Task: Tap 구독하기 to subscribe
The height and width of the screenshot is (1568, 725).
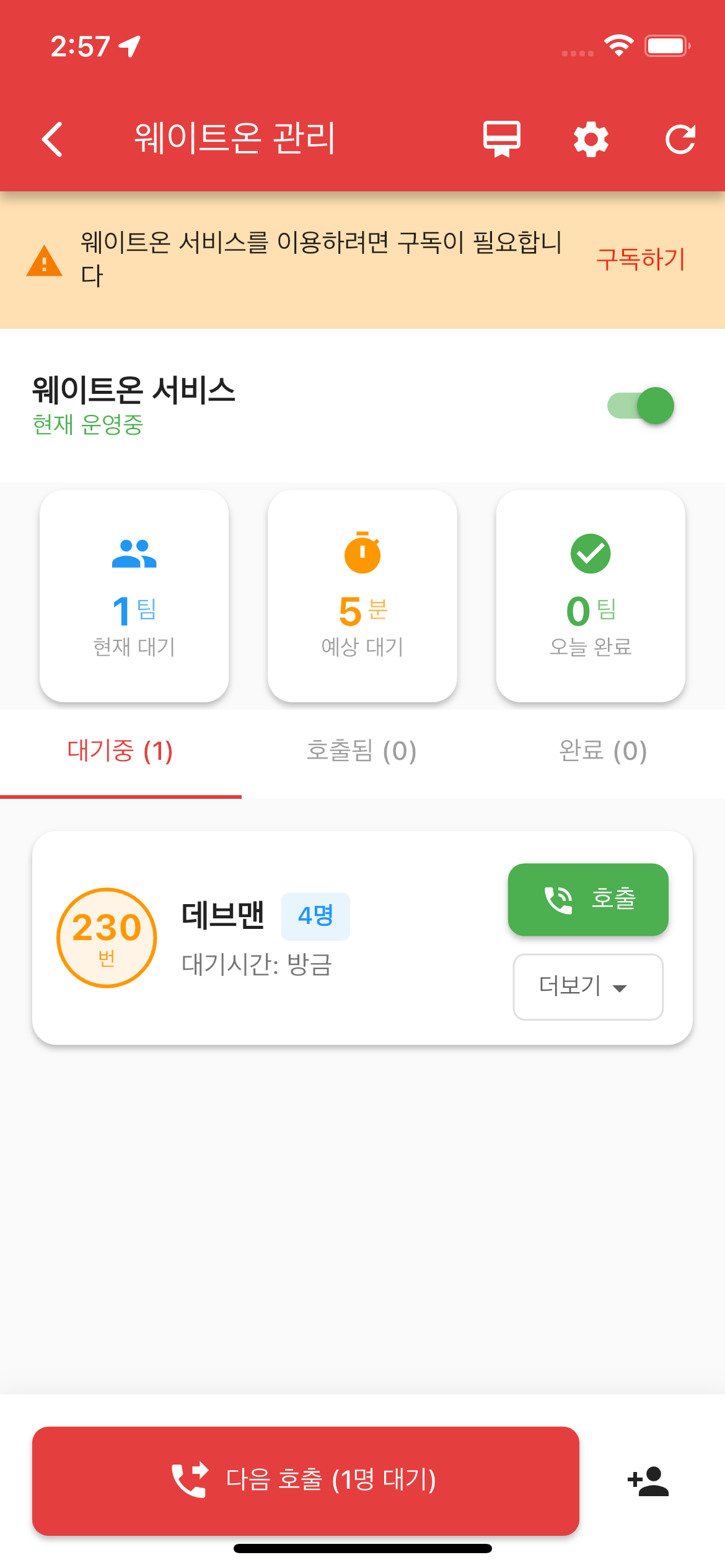Action: (x=640, y=260)
